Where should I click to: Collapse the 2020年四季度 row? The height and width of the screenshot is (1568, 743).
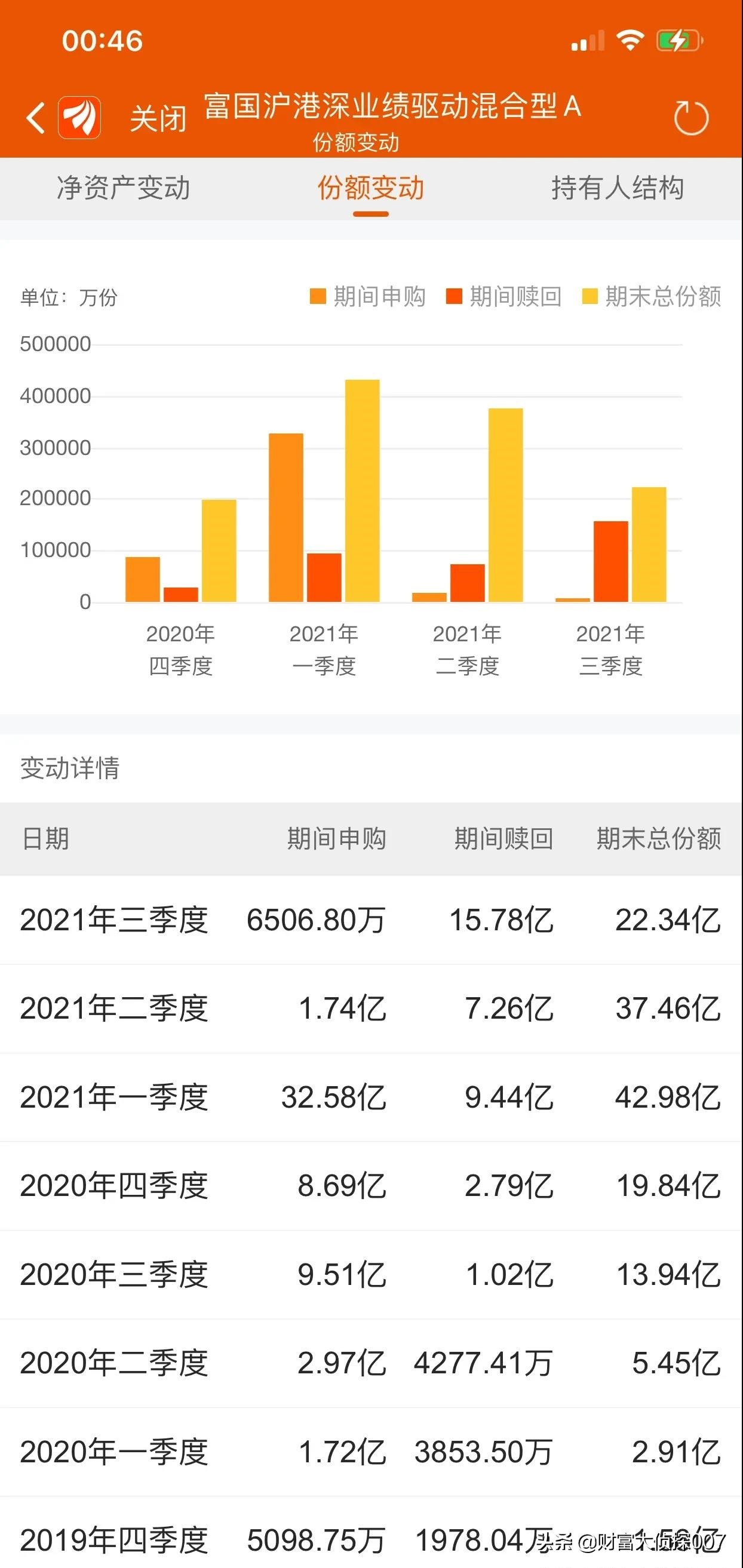click(371, 1186)
